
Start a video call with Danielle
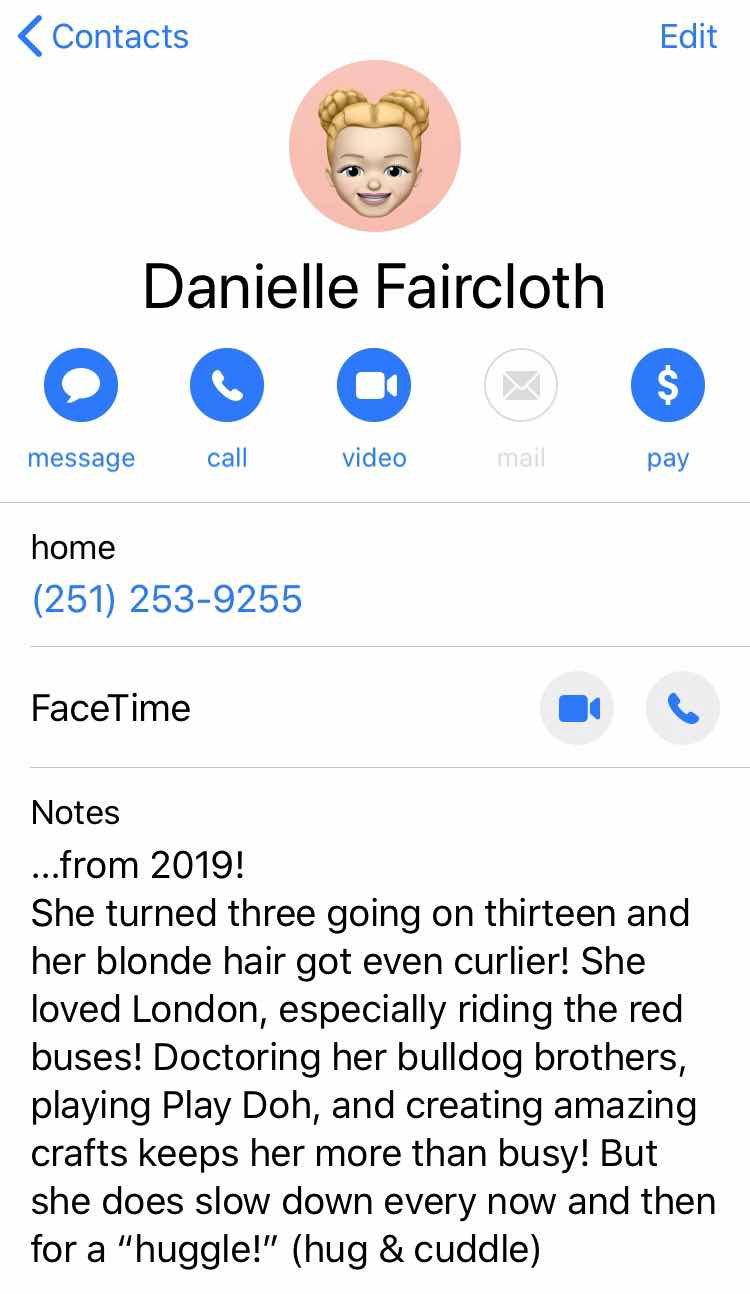click(374, 385)
